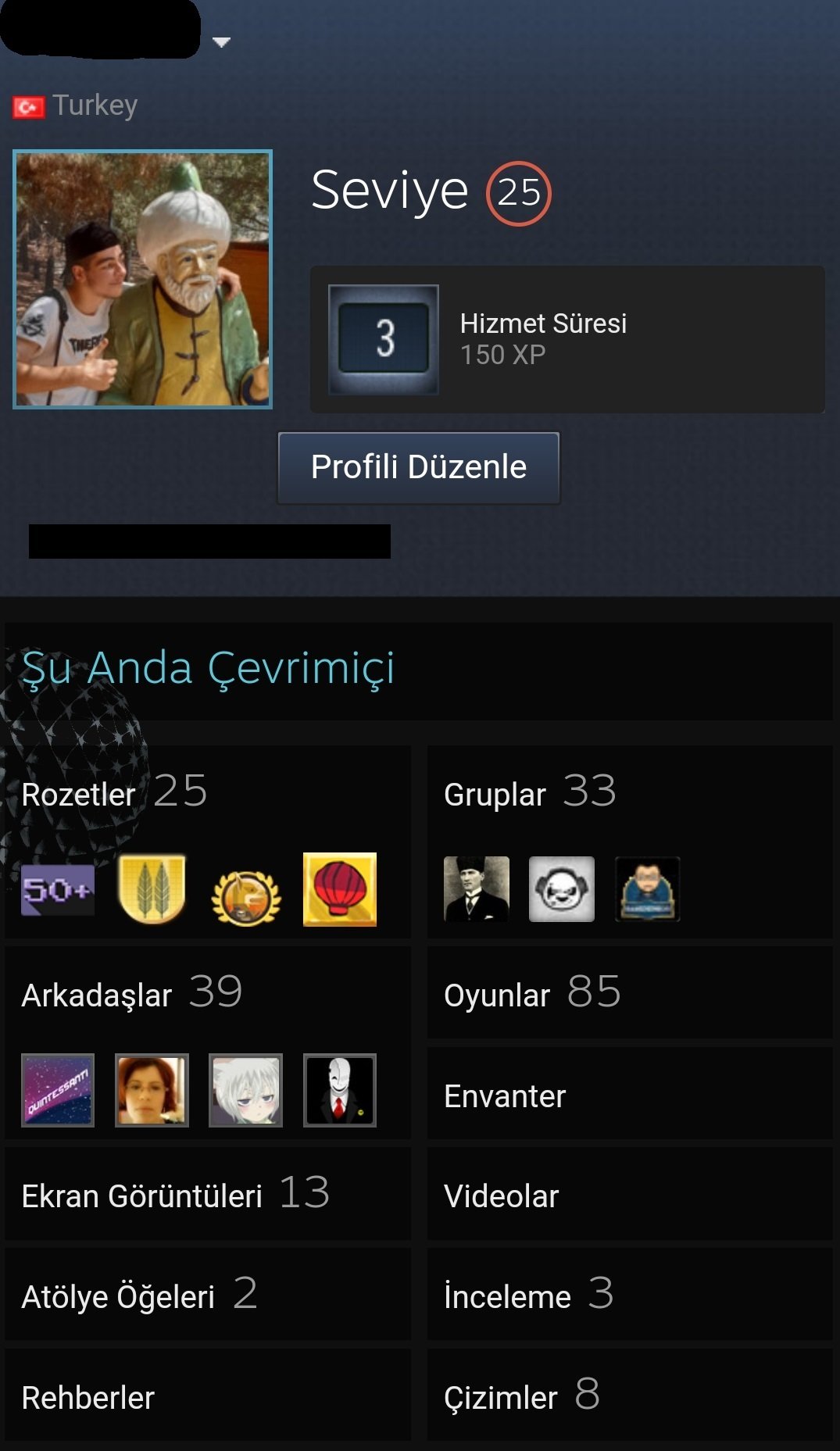This screenshot has height=1451, width=840.
Task: Expand the dropdown arrow beside the username
Action: (221, 42)
